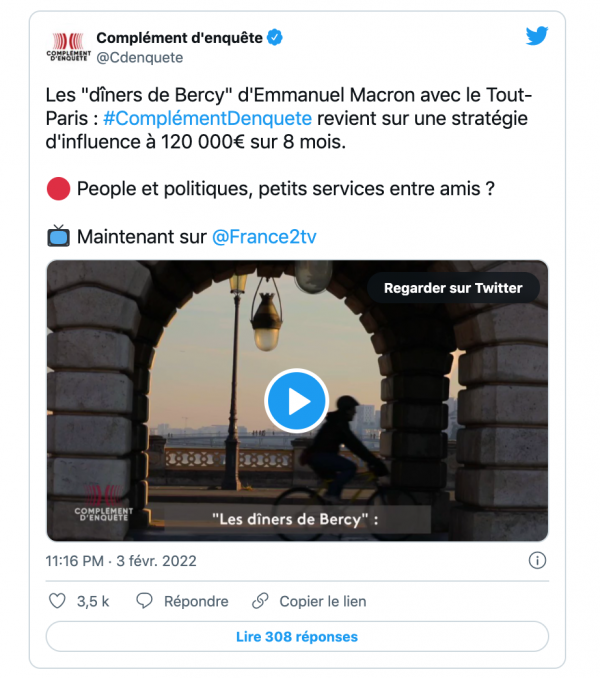The image size is (600, 678).
Task: Tap the "Regarder sur Twitter" button
Action: [453, 288]
